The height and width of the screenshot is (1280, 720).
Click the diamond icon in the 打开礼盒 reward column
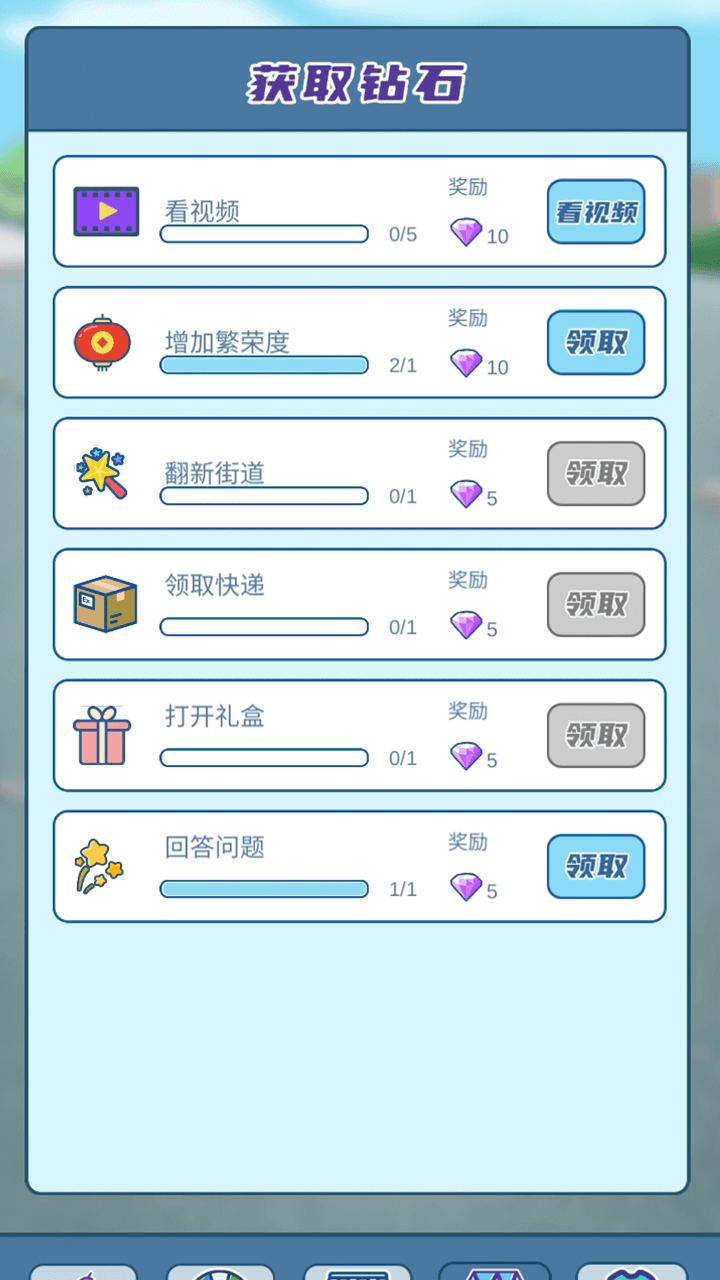point(466,758)
